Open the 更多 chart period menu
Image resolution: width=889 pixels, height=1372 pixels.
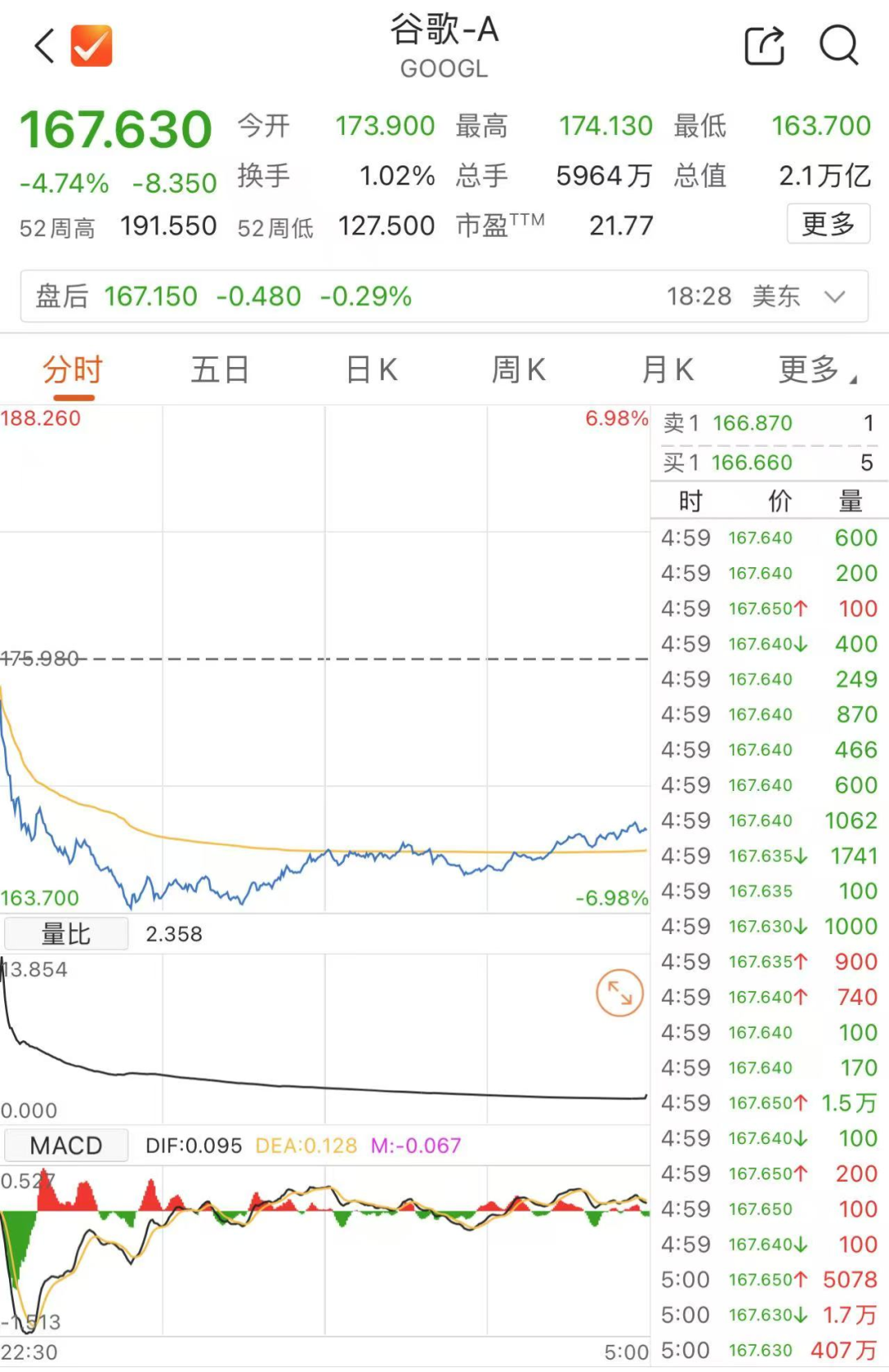pyautogui.click(x=815, y=370)
